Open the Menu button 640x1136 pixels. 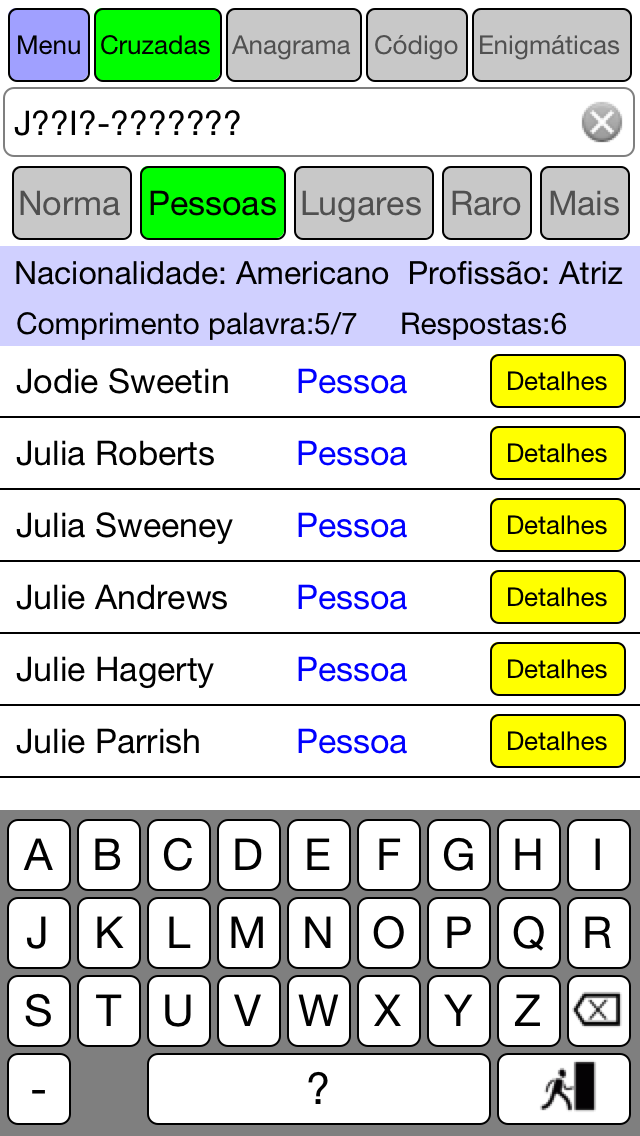49,45
